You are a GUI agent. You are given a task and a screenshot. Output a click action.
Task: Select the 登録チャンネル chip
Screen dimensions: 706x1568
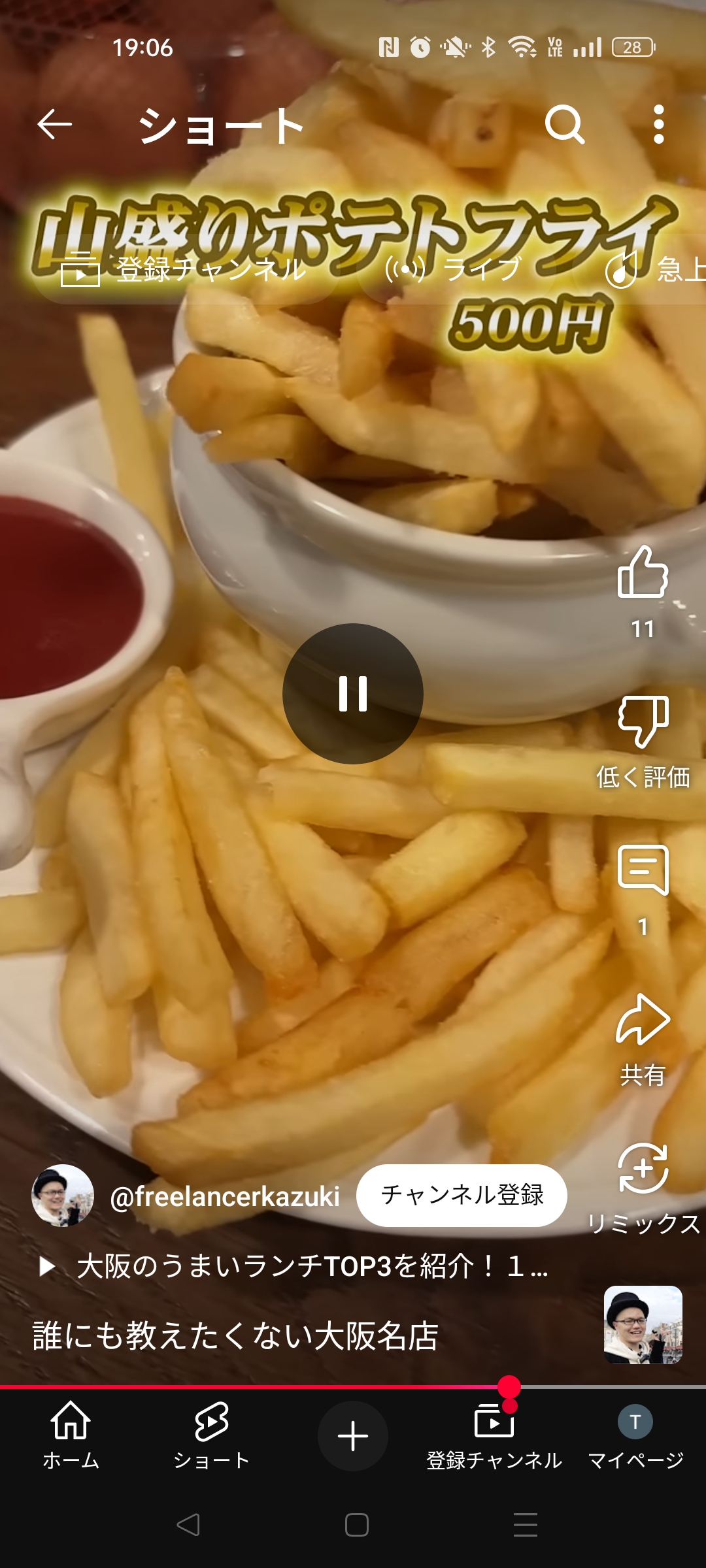pyautogui.click(x=184, y=270)
